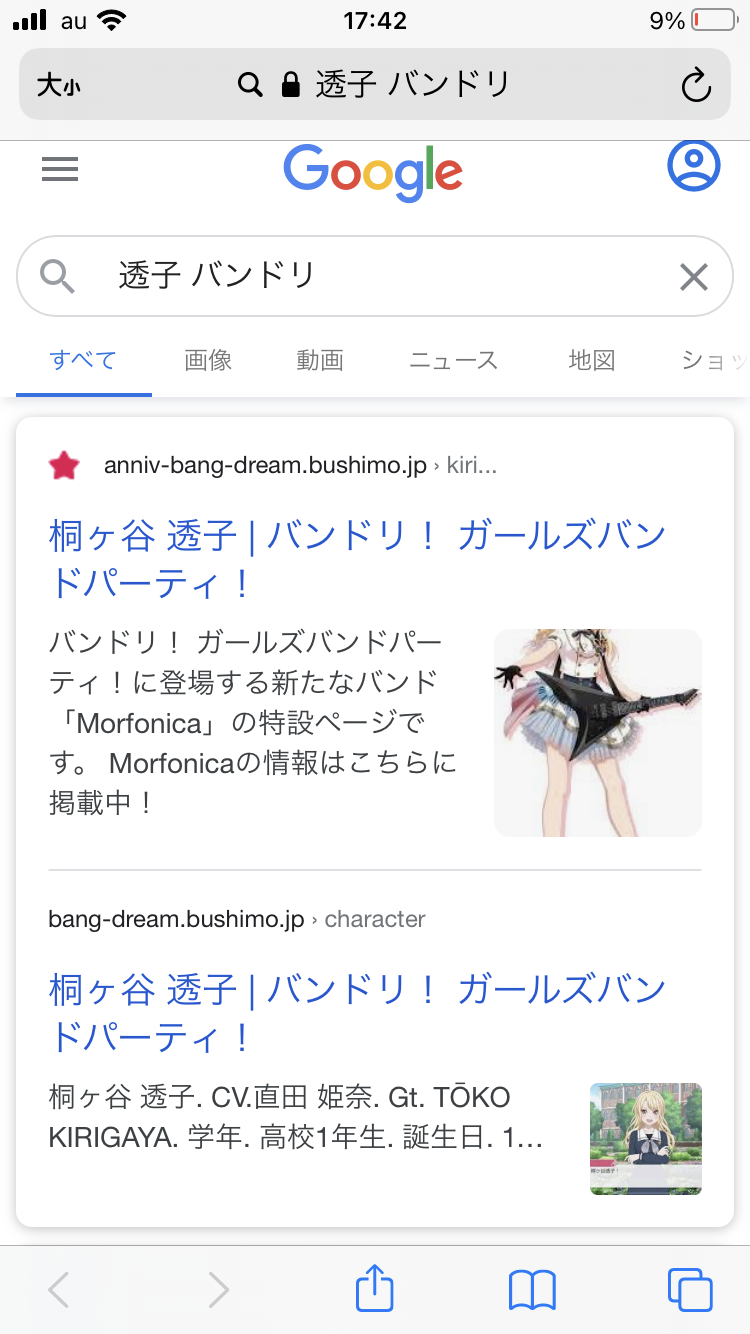Open Safari bookmarks

532,1289
